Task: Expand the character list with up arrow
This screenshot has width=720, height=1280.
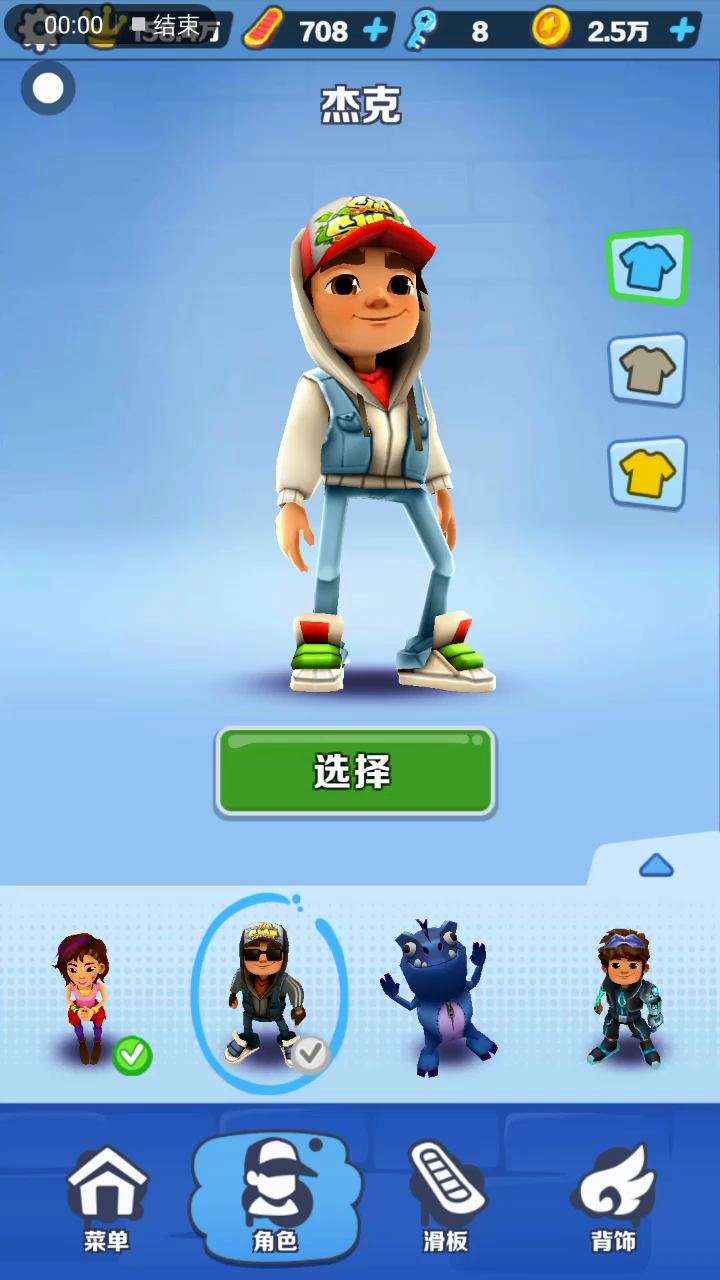Action: pyautogui.click(x=656, y=865)
